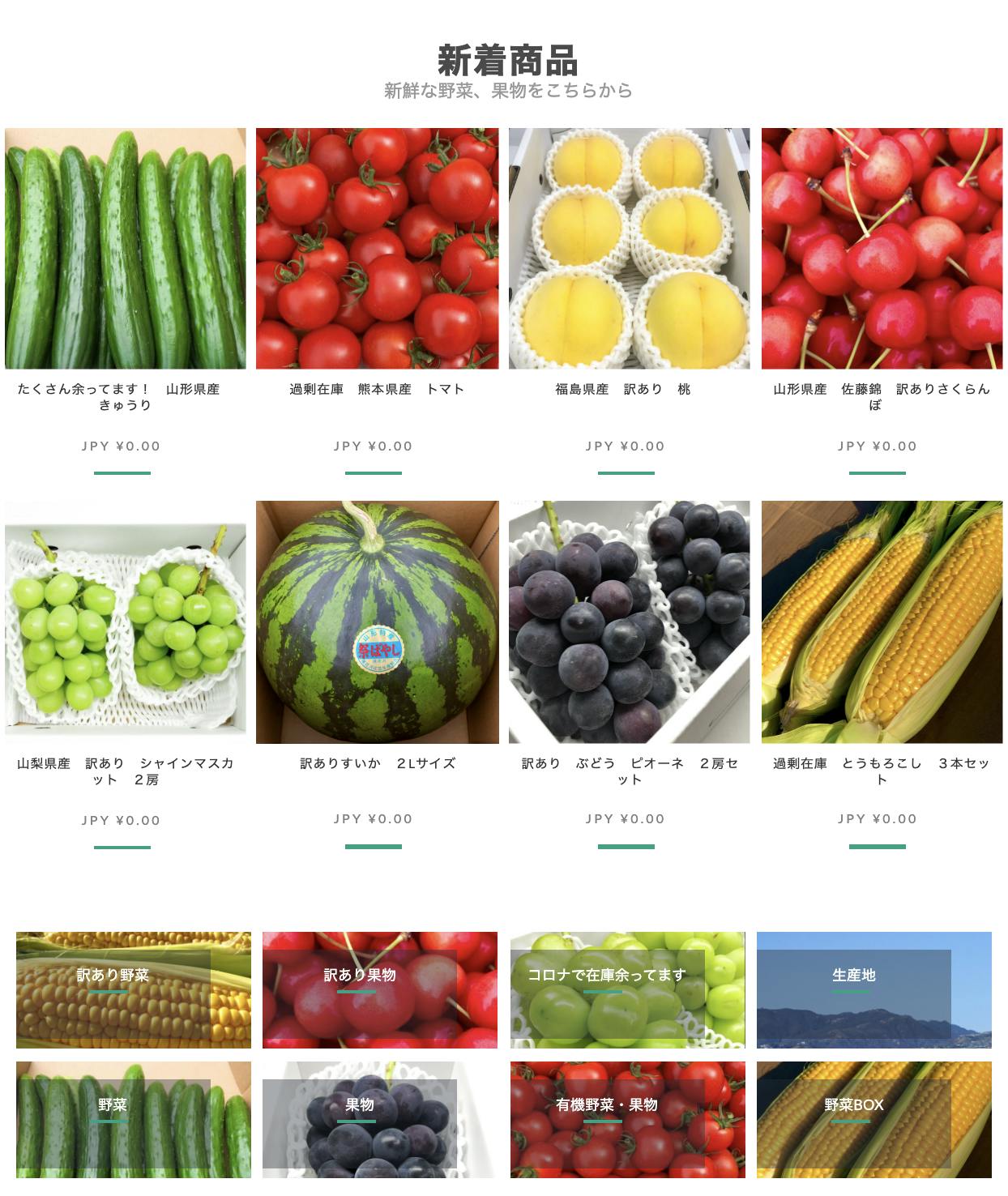Open the 熊本県産 トマト product card

coord(377,248)
